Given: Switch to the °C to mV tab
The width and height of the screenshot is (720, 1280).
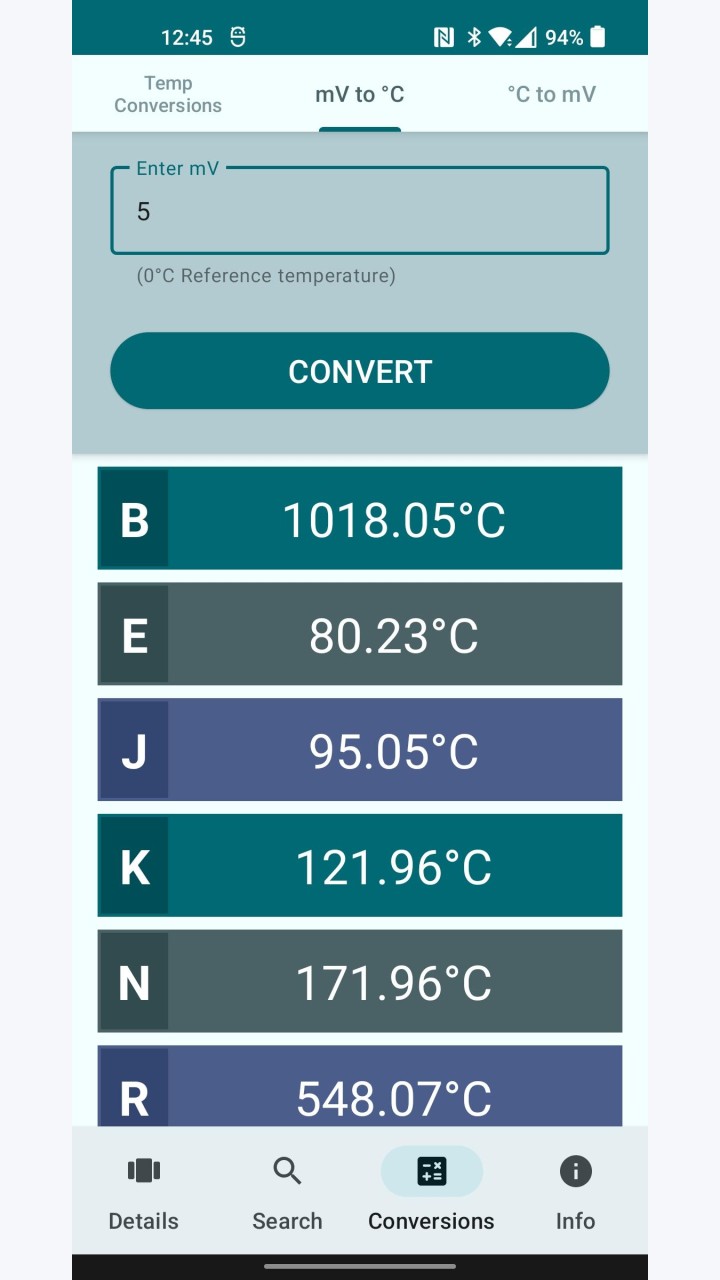Looking at the screenshot, I should coord(552,94).
